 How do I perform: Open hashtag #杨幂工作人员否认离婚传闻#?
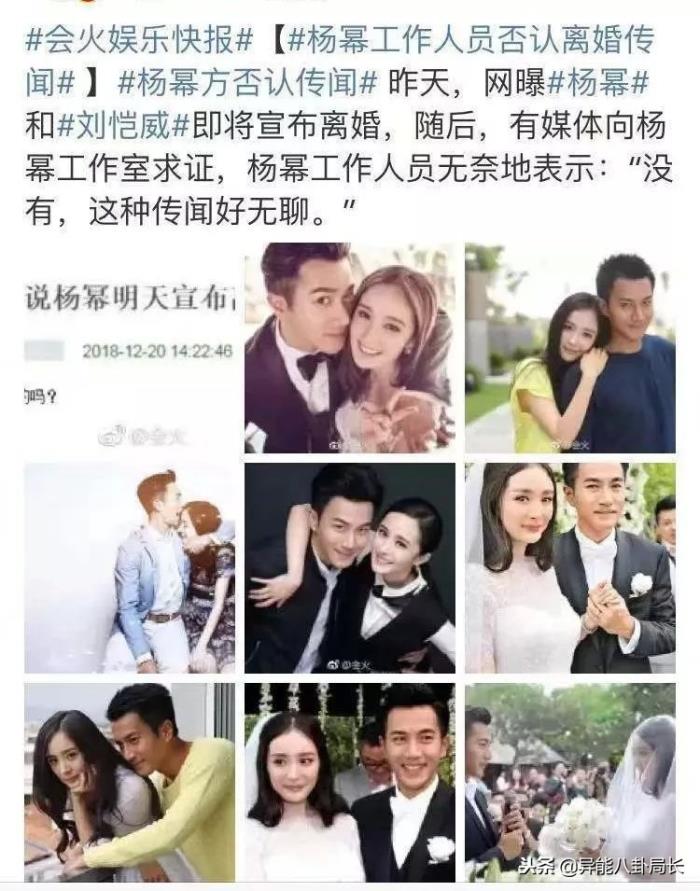coord(470,42)
